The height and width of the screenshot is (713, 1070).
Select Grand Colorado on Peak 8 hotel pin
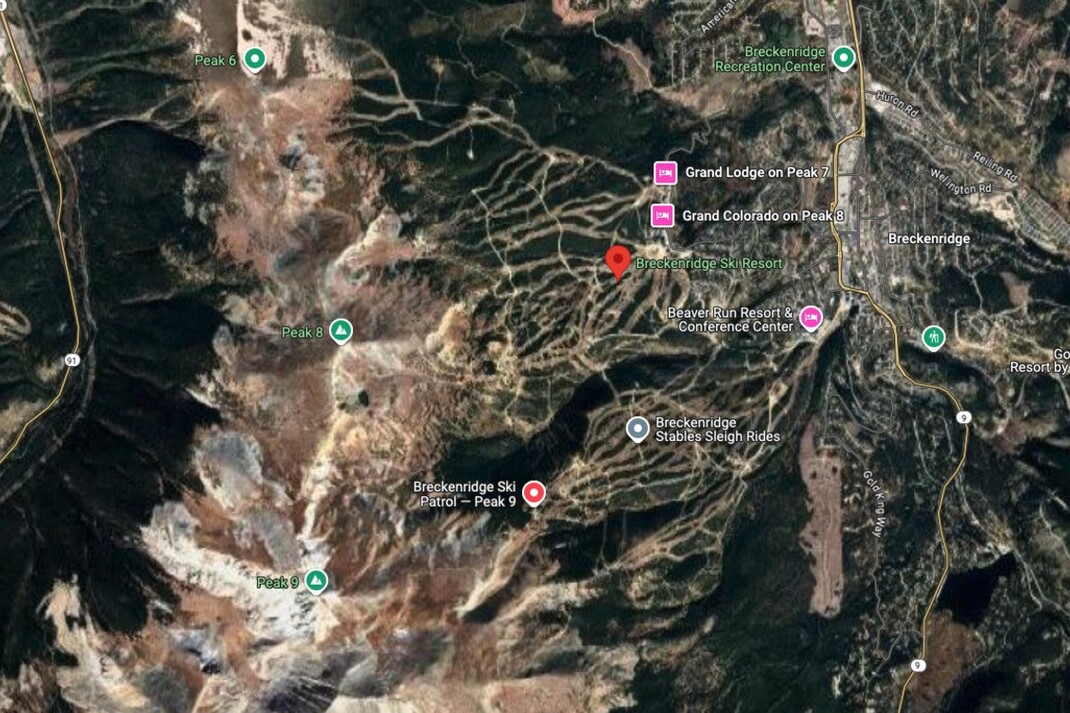(662, 215)
